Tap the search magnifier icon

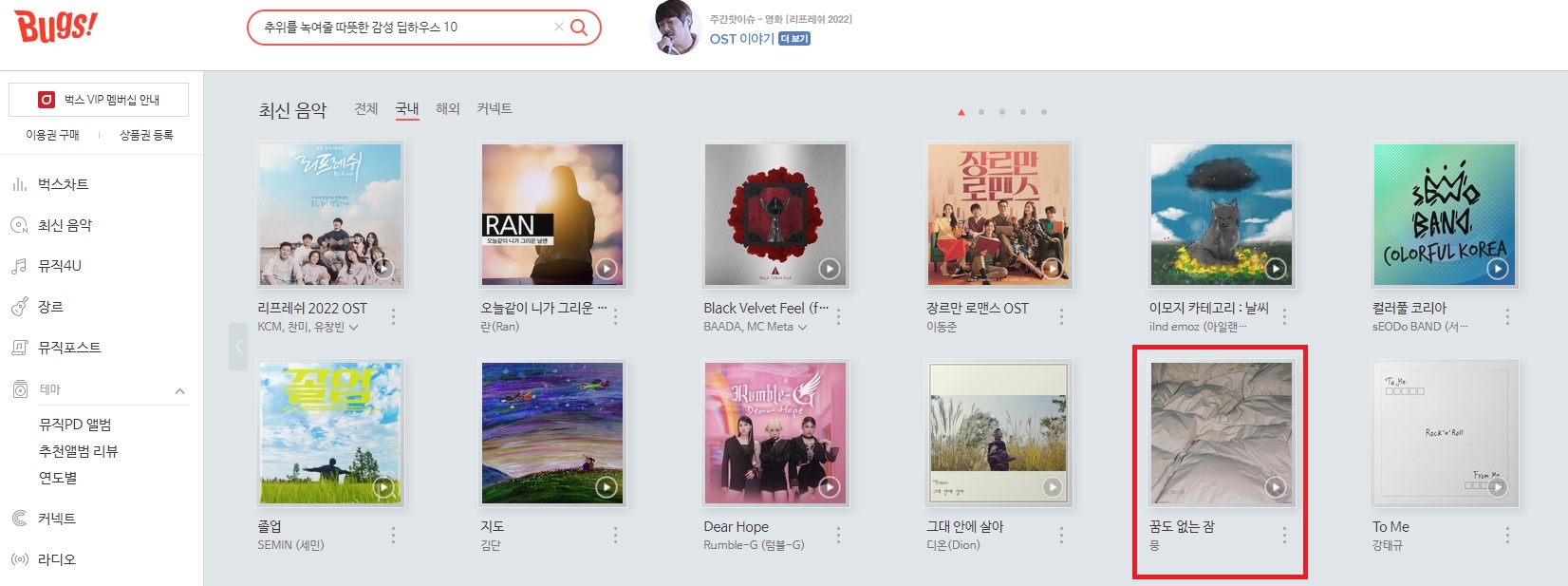click(x=579, y=28)
